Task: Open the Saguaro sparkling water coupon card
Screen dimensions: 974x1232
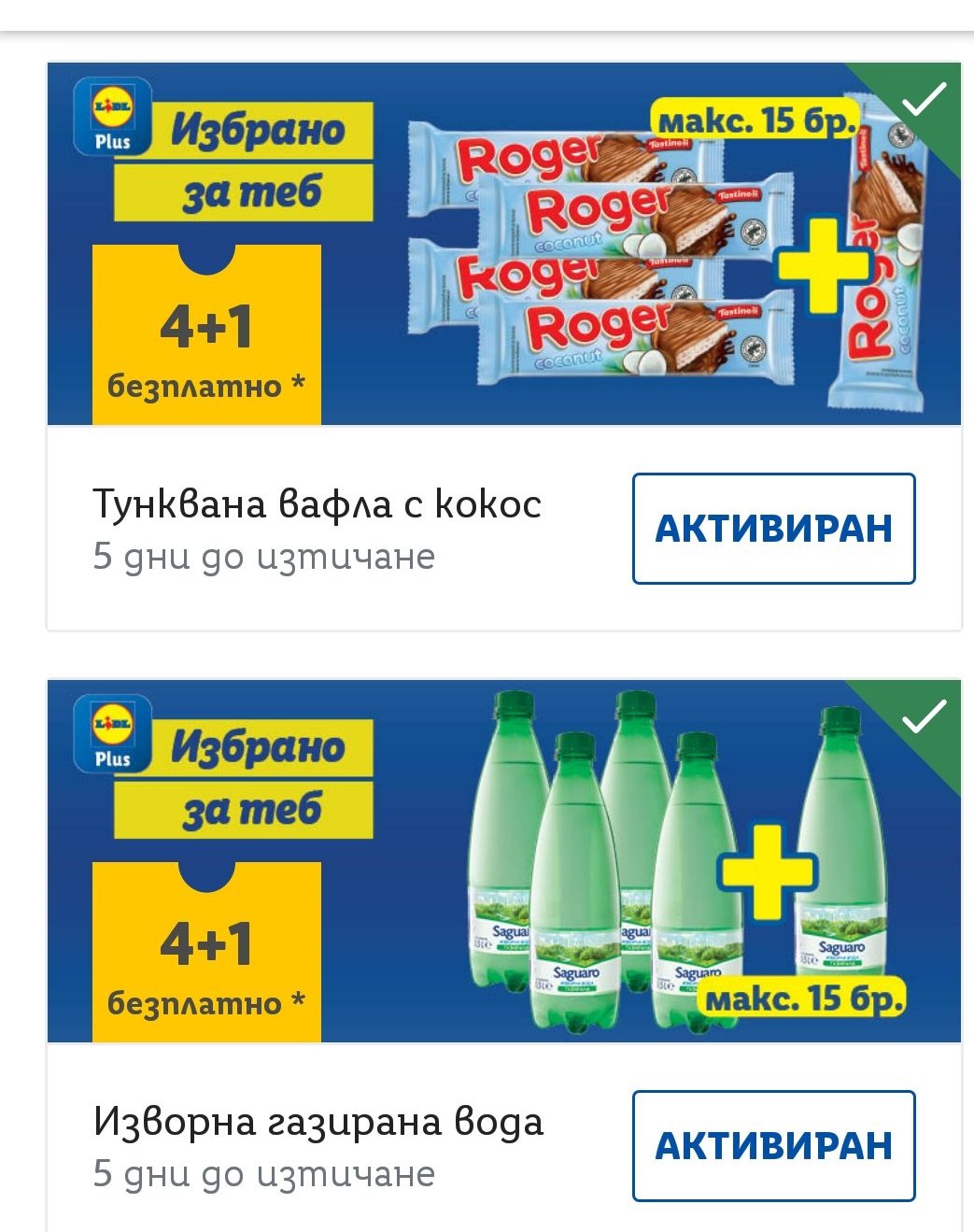Action: click(504, 861)
